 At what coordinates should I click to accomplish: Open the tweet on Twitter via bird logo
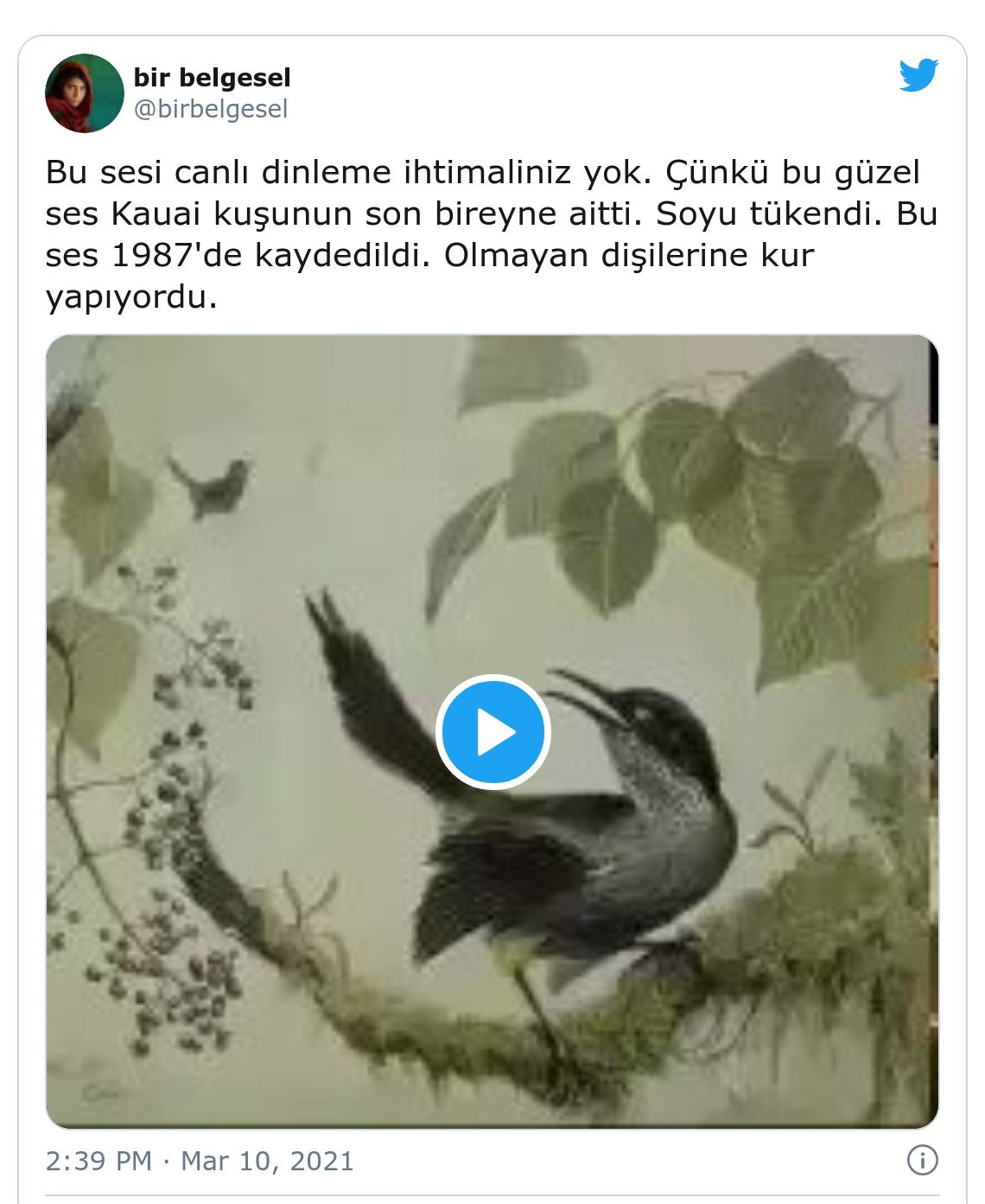[918, 75]
